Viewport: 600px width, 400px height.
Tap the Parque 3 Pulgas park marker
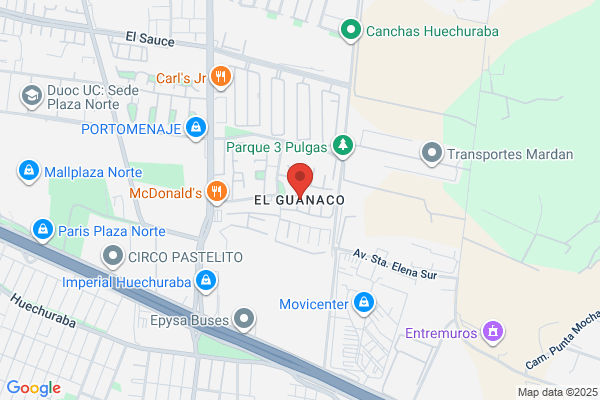343,146
